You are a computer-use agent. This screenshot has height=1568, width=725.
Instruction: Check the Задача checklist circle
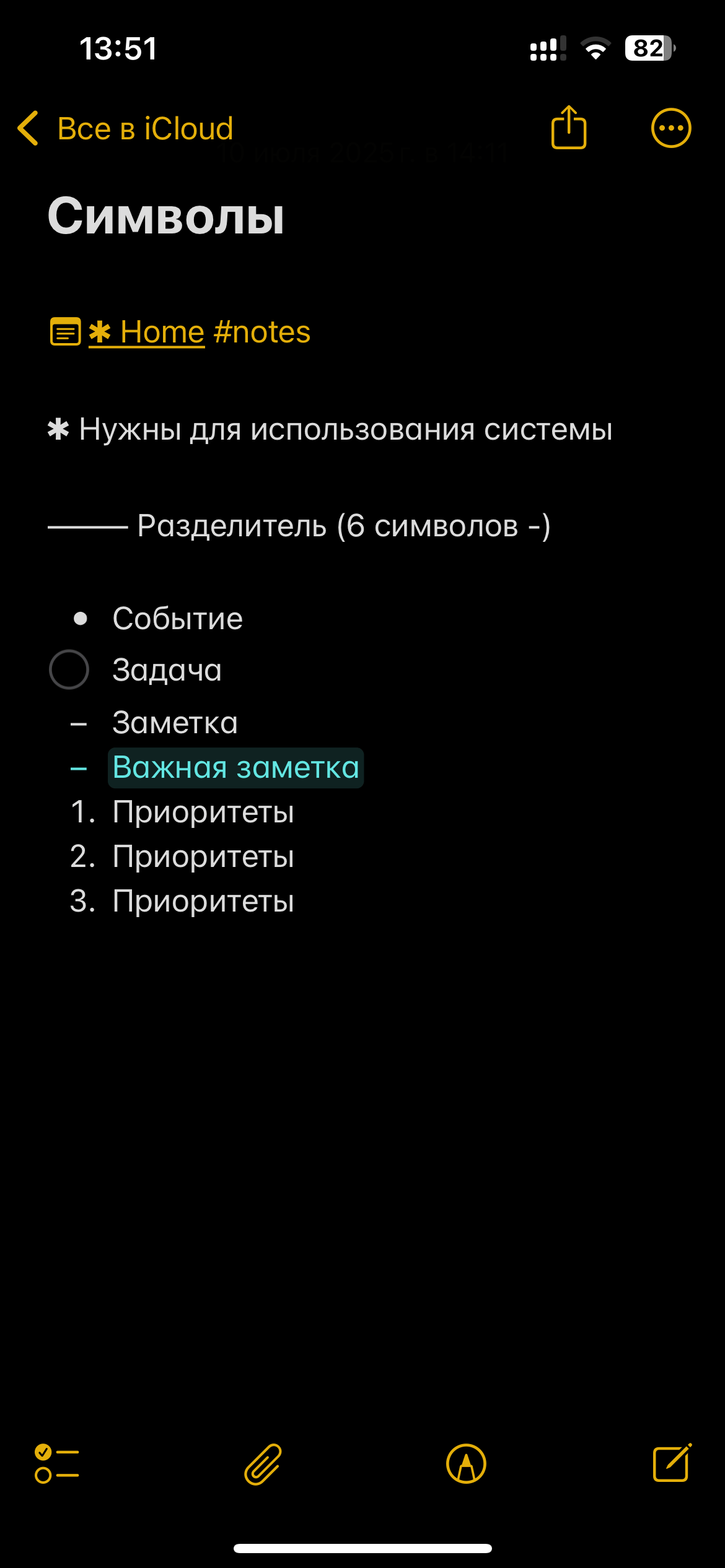coord(69,669)
